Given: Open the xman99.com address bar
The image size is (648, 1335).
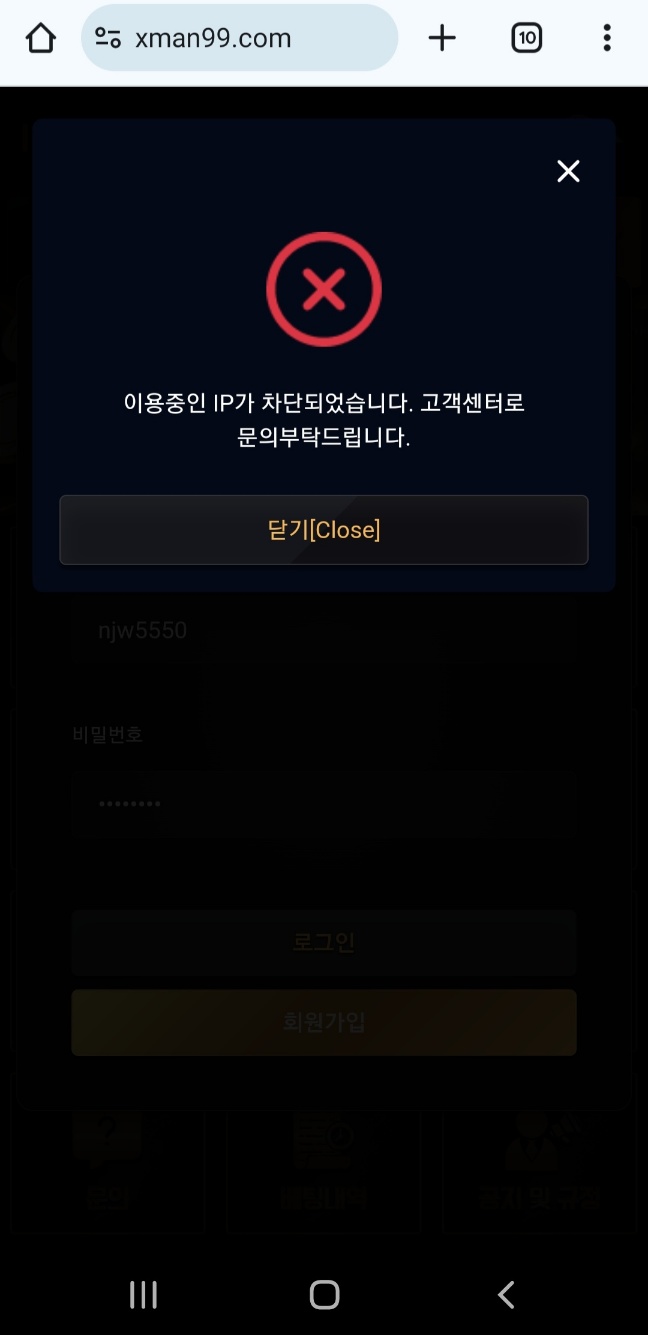Looking at the screenshot, I should pos(240,38).
